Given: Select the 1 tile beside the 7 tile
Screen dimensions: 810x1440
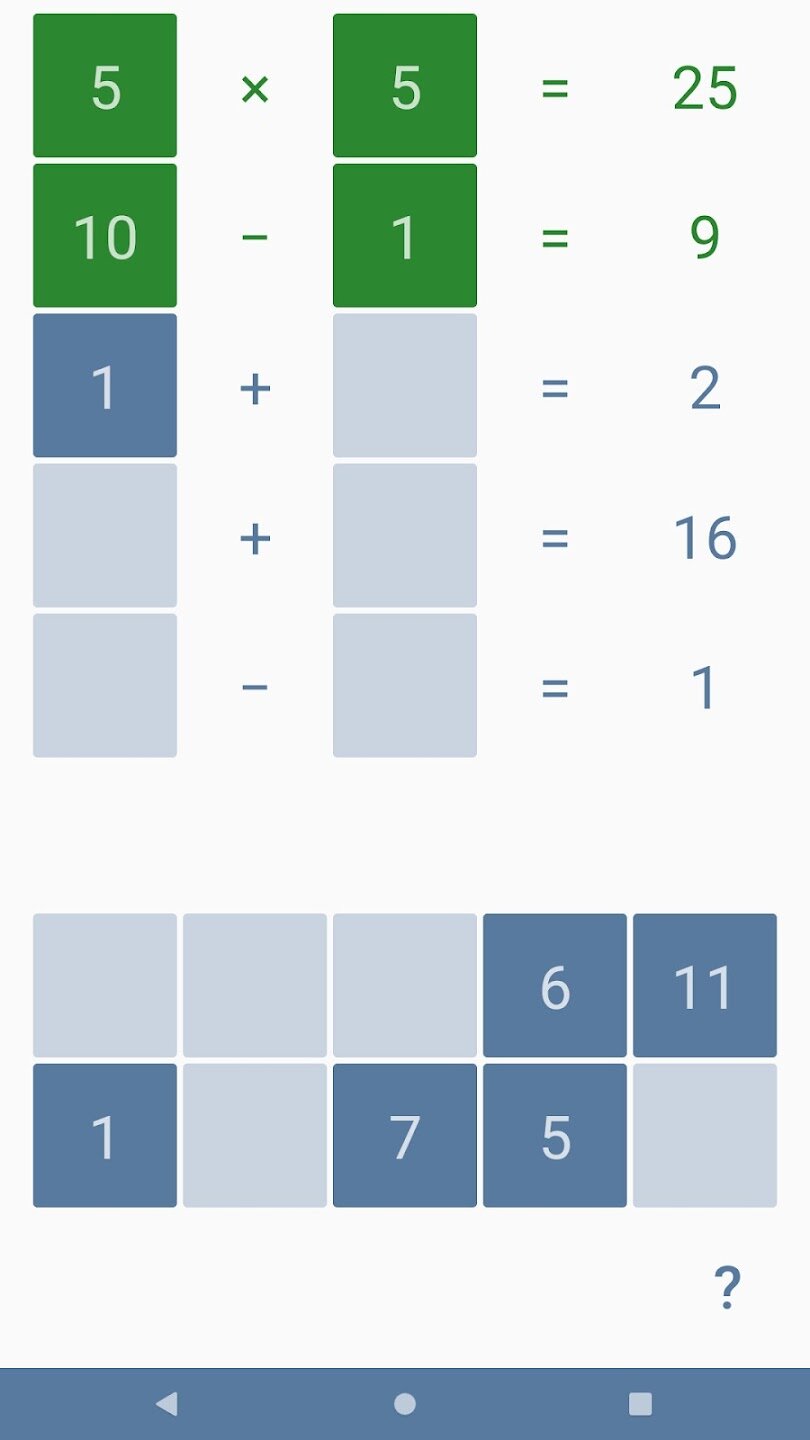Looking at the screenshot, I should point(105,1135).
